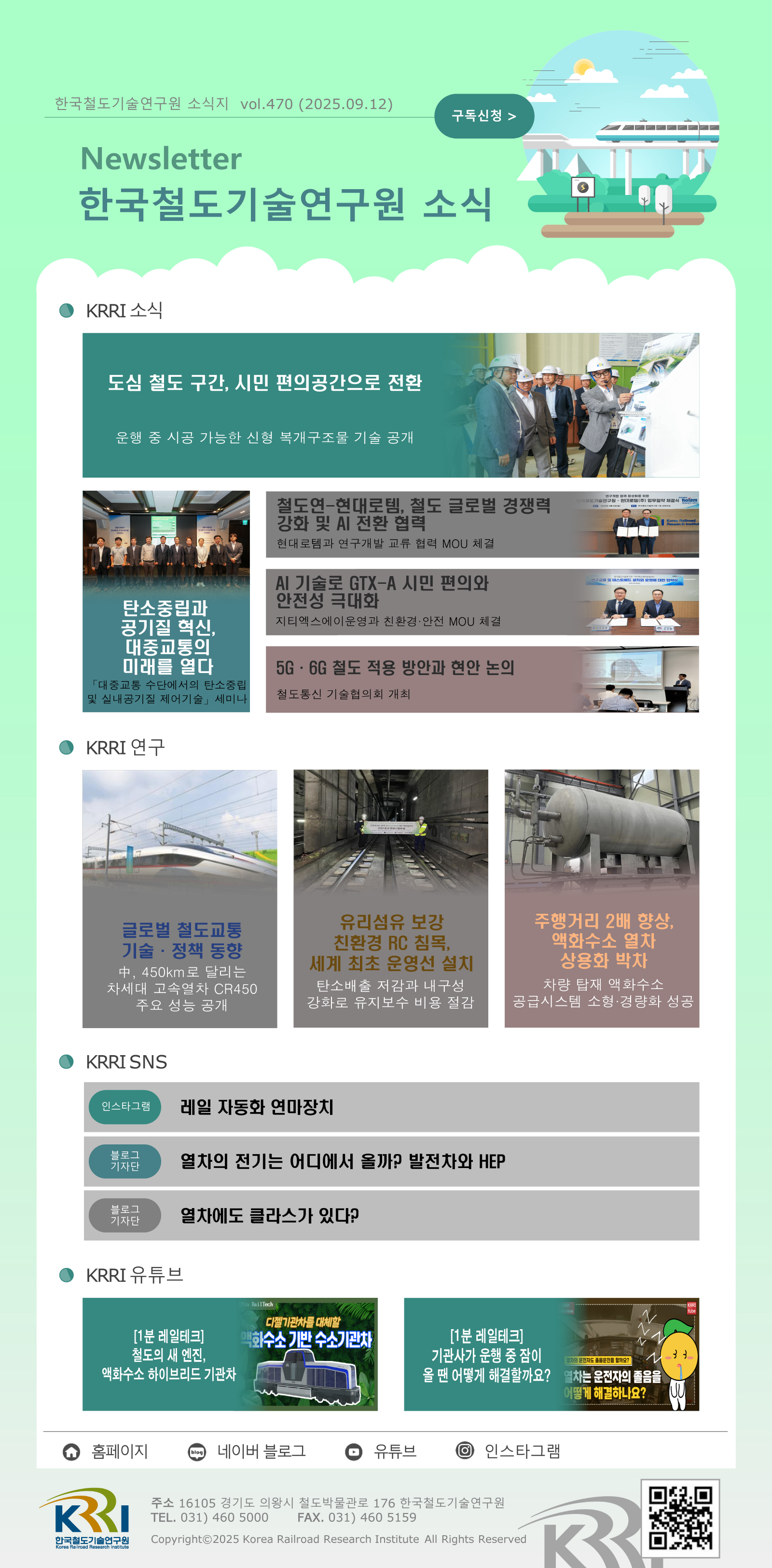Watch the 기관사가 운행 중 잠이 video
Image resolution: width=772 pixels, height=1568 pixels.
tap(551, 1354)
